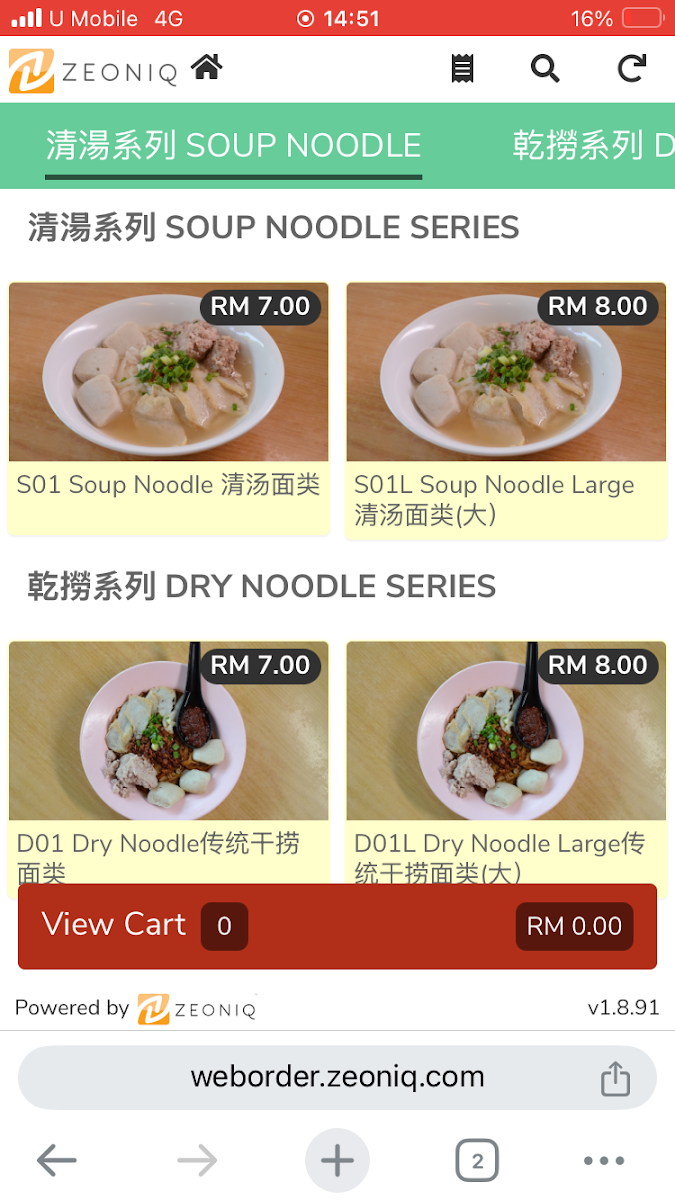
Task: Show the open tabs switcher
Action: (477, 1161)
